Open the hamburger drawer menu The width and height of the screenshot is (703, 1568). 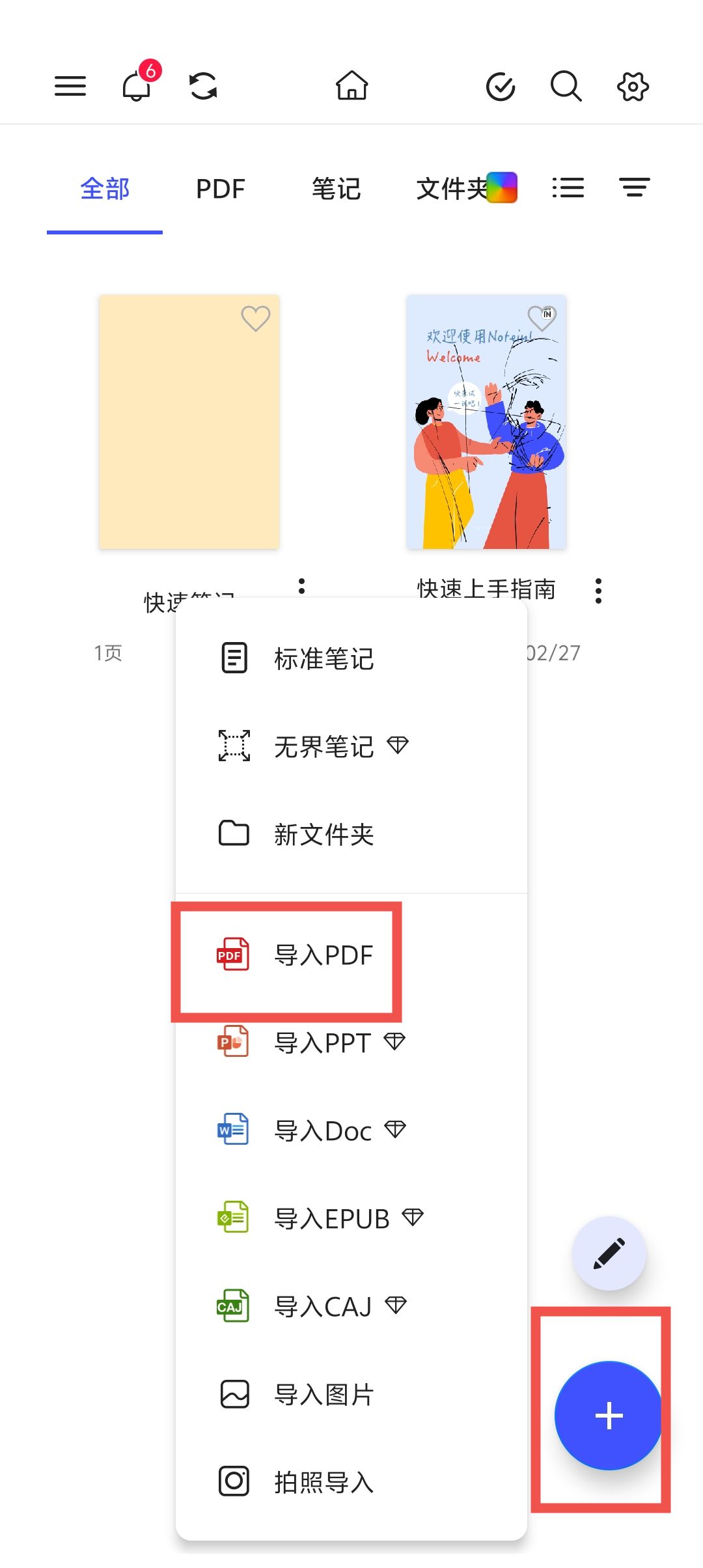click(x=70, y=86)
